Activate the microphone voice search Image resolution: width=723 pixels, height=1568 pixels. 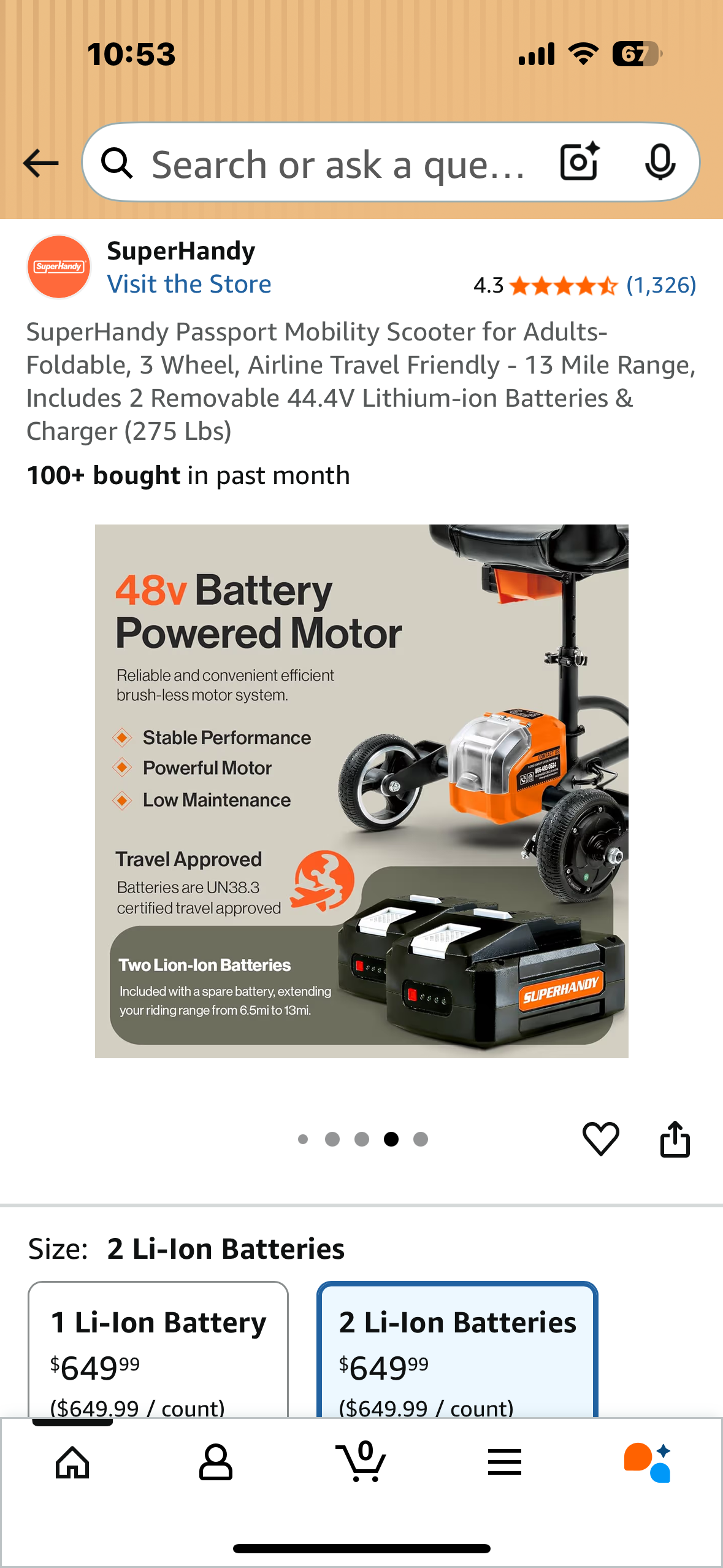(661, 163)
